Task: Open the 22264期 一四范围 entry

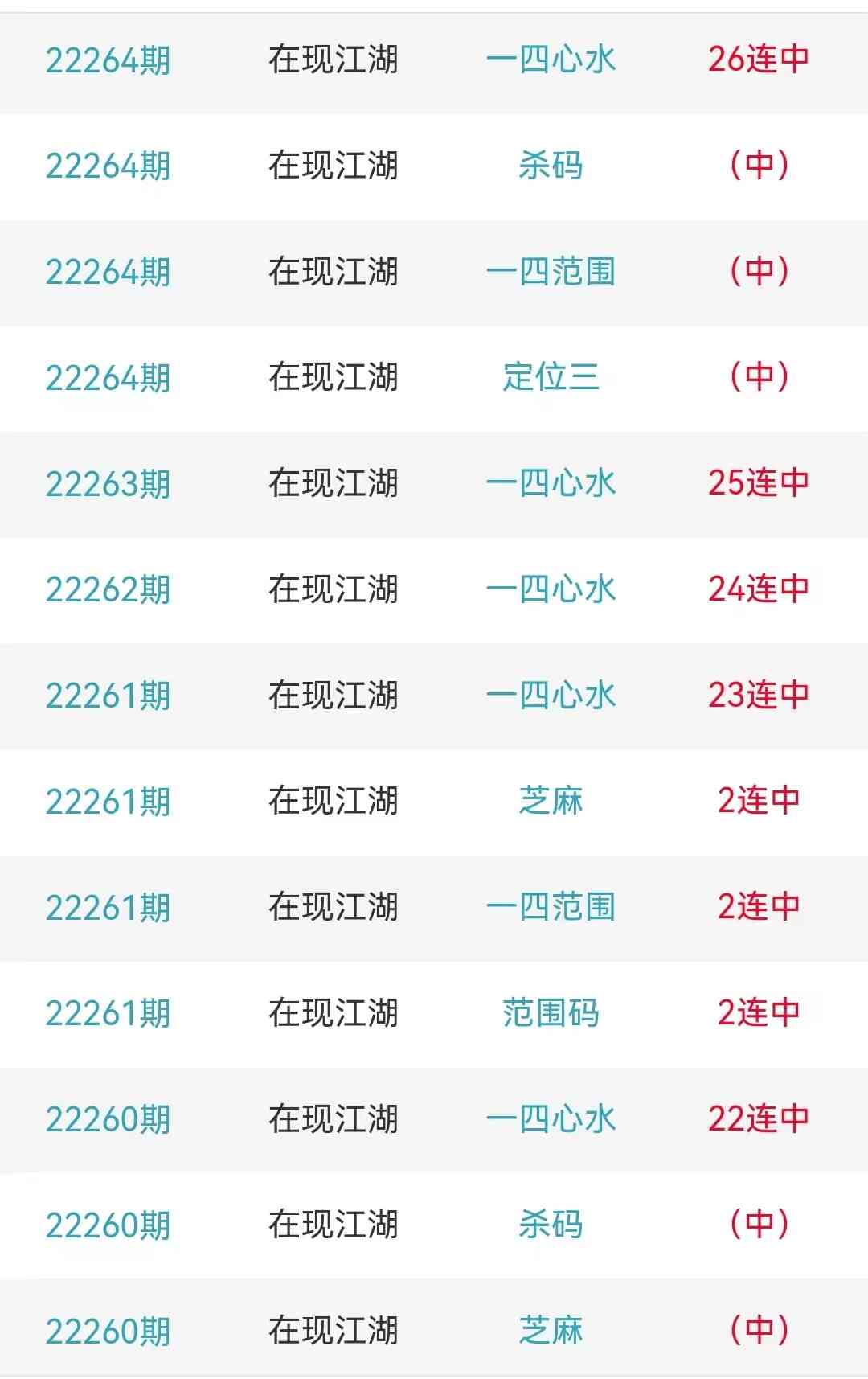Action: [551, 272]
